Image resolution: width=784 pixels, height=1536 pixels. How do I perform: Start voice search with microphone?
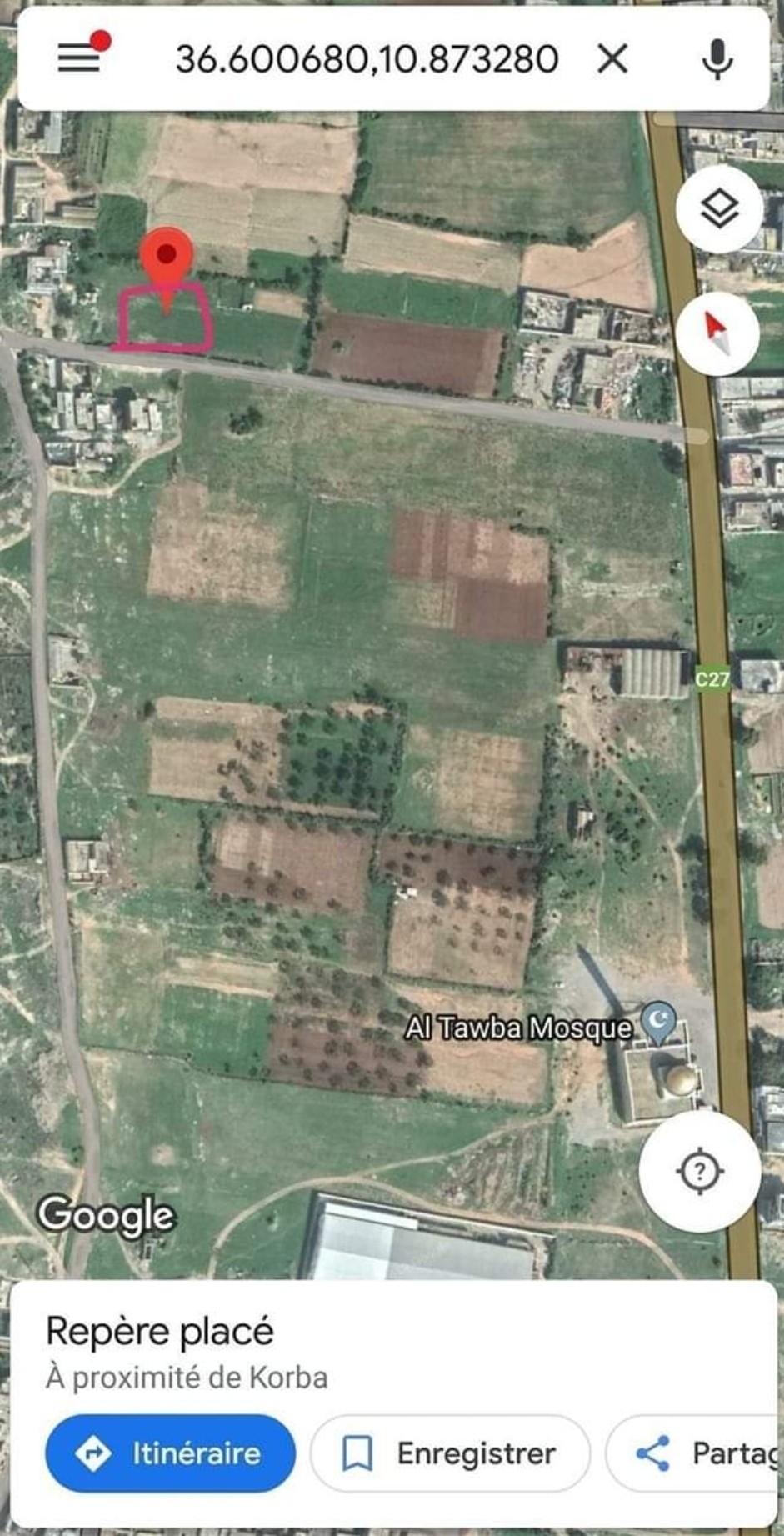pyautogui.click(x=717, y=59)
